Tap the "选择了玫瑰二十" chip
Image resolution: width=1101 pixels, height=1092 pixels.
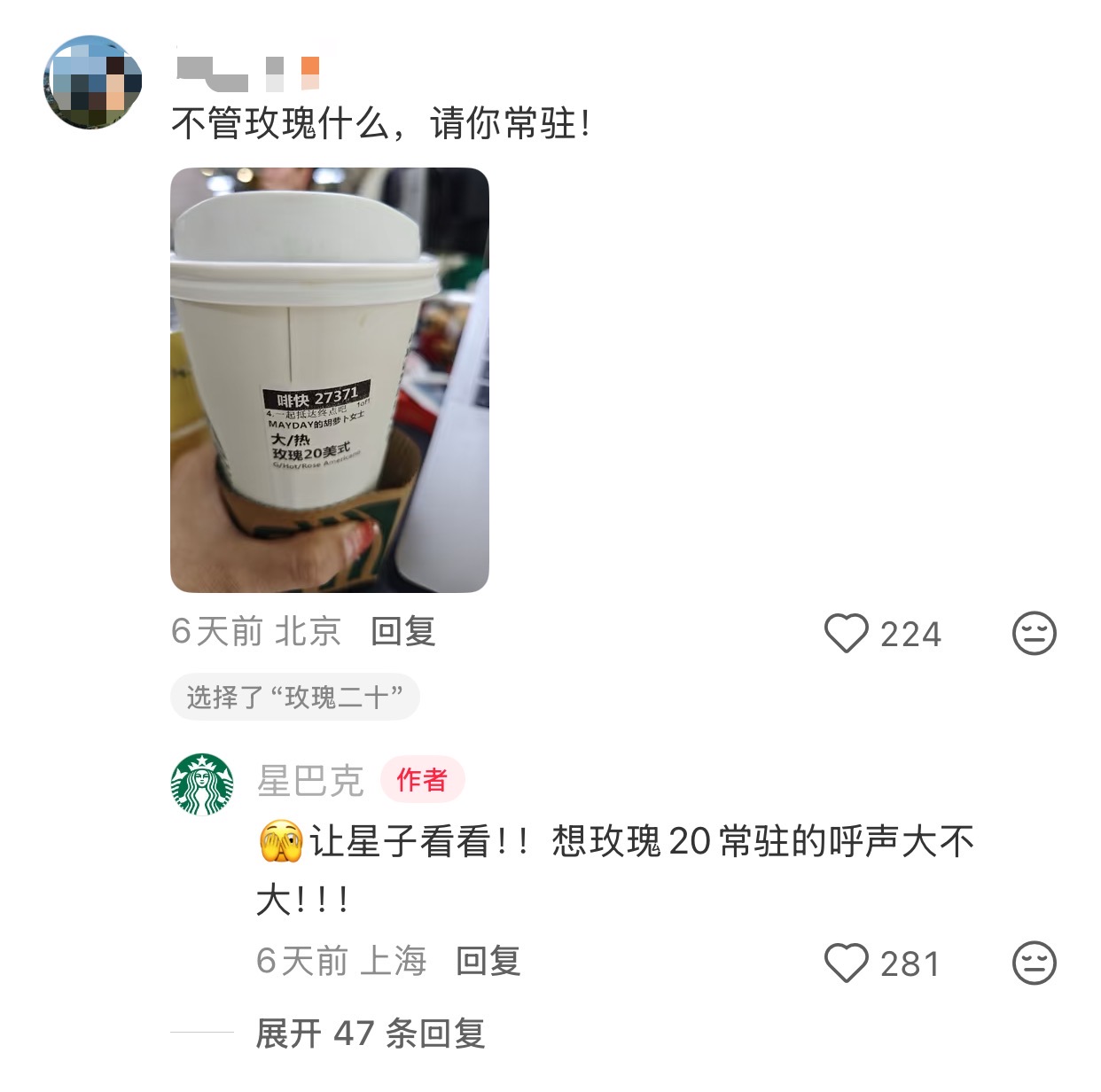coord(294,698)
